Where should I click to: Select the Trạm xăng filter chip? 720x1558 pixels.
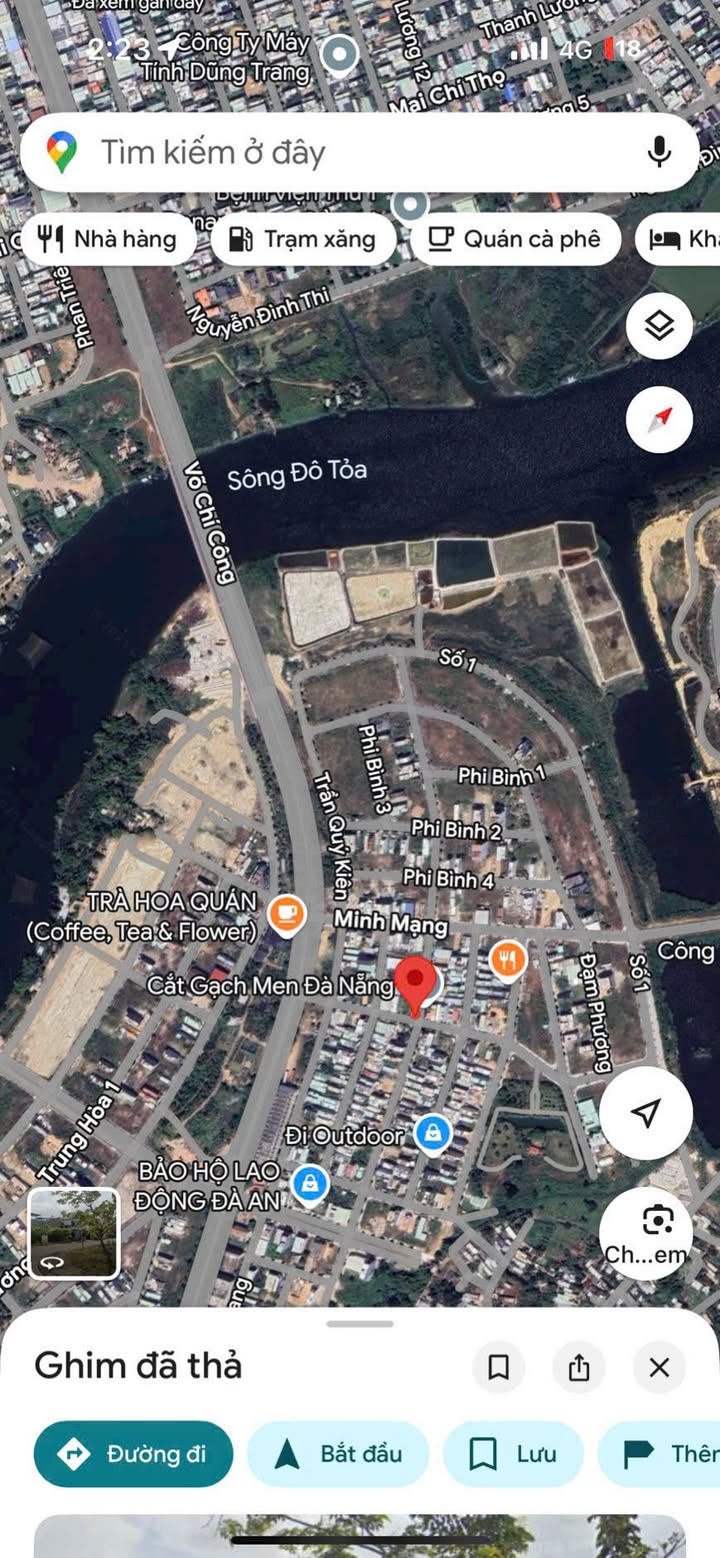[x=303, y=239]
